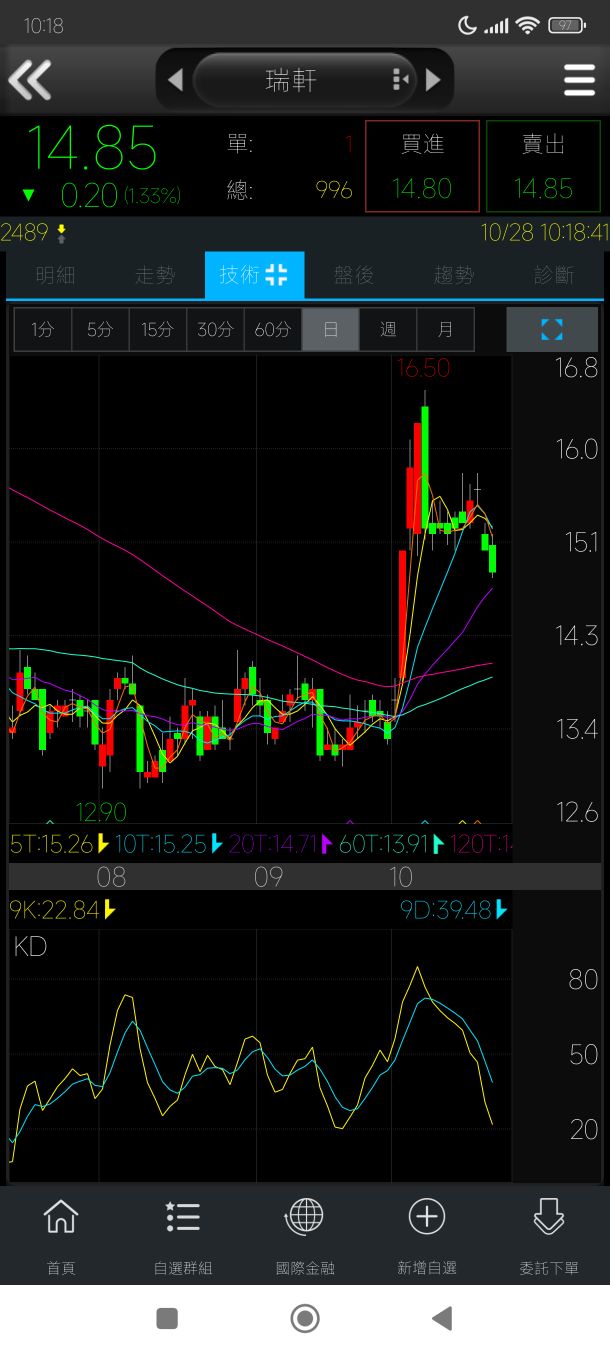The width and height of the screenshot is (610, 1356).
Task: Switch to the 明細 tab
Action: [x=55, y=275]
